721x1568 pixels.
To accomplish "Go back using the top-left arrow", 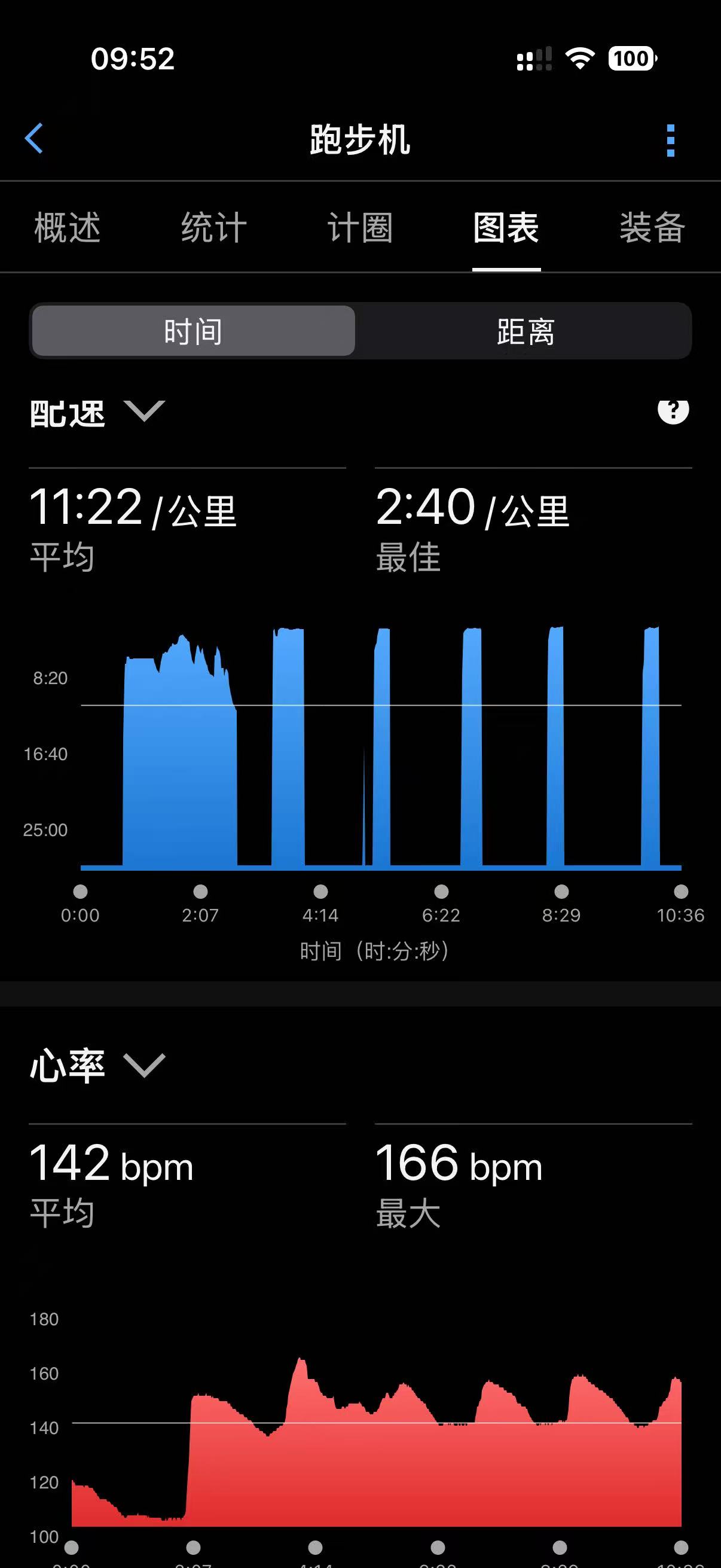I will click(x=34, y=139).
